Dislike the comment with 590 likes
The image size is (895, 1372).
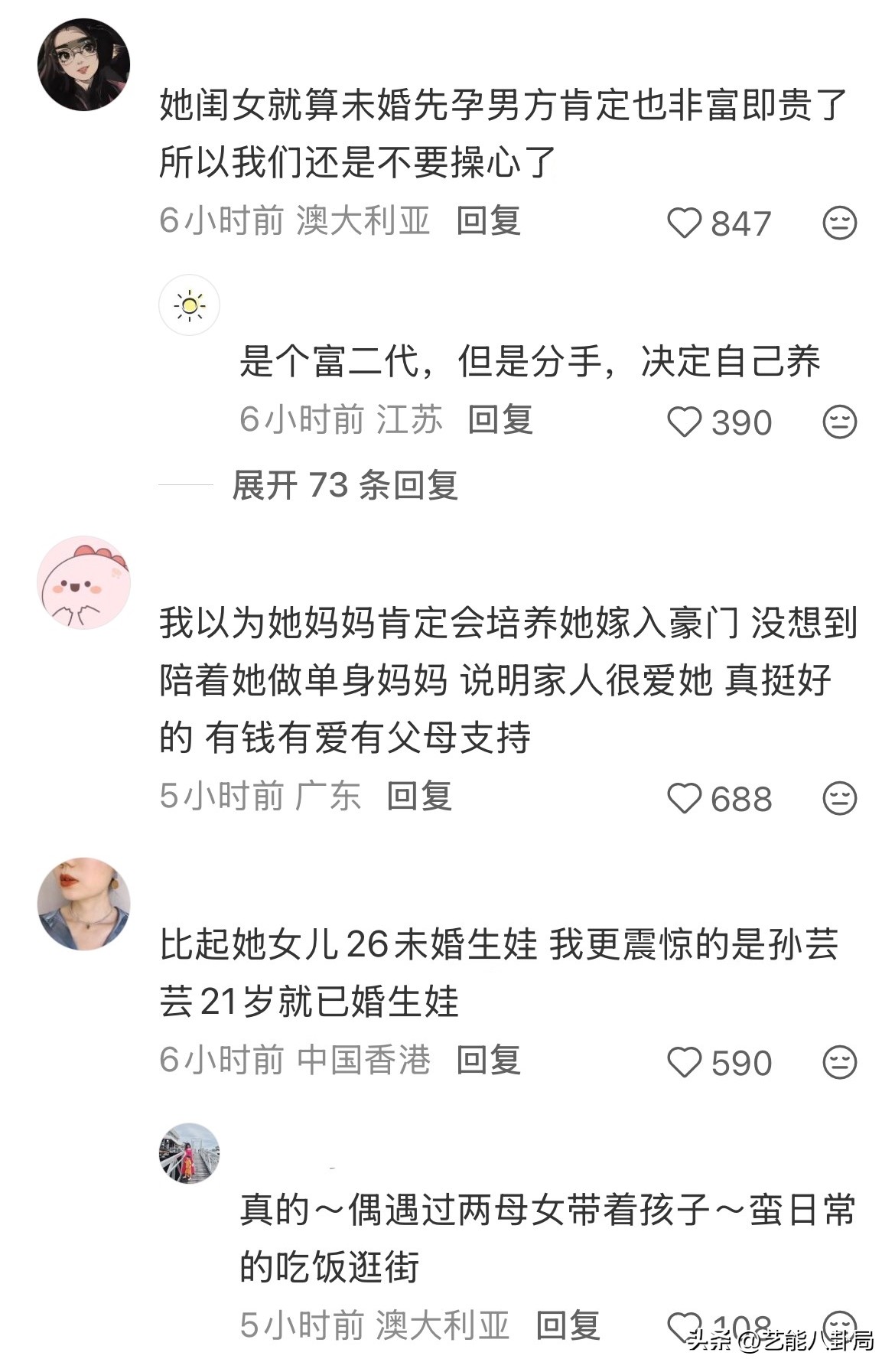tap(839, 1062)
